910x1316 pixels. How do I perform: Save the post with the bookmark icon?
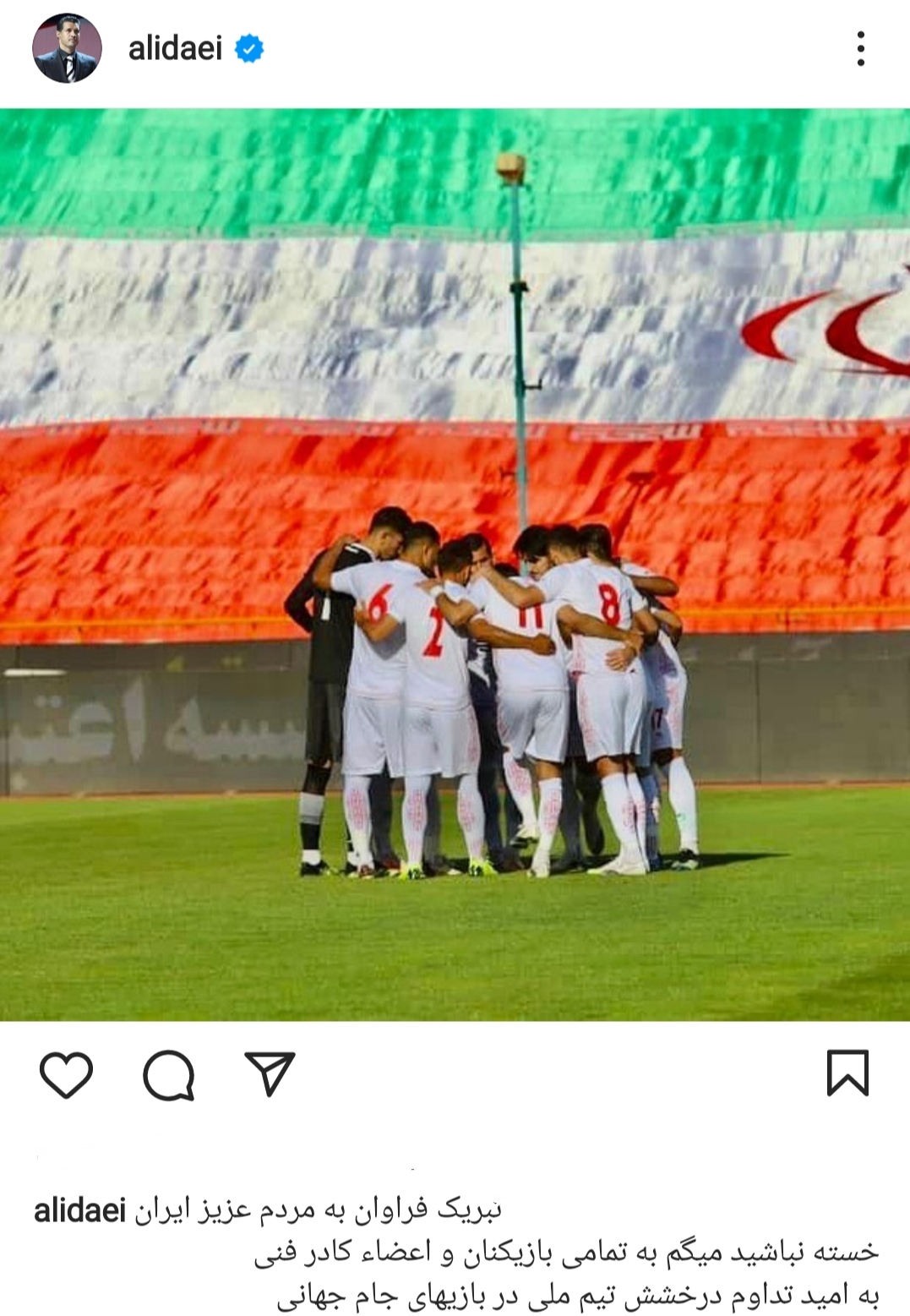(x=847, y=1073)
